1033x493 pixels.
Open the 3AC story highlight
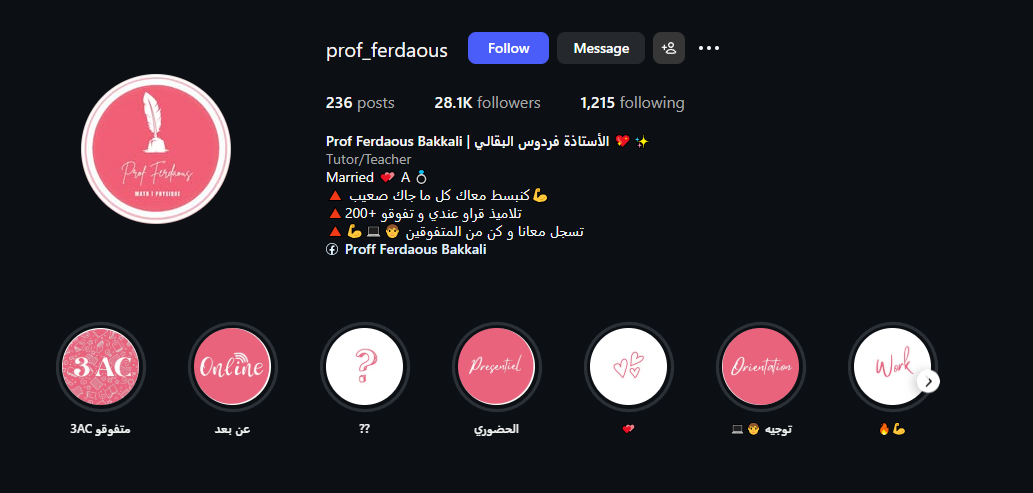(100, 367)
